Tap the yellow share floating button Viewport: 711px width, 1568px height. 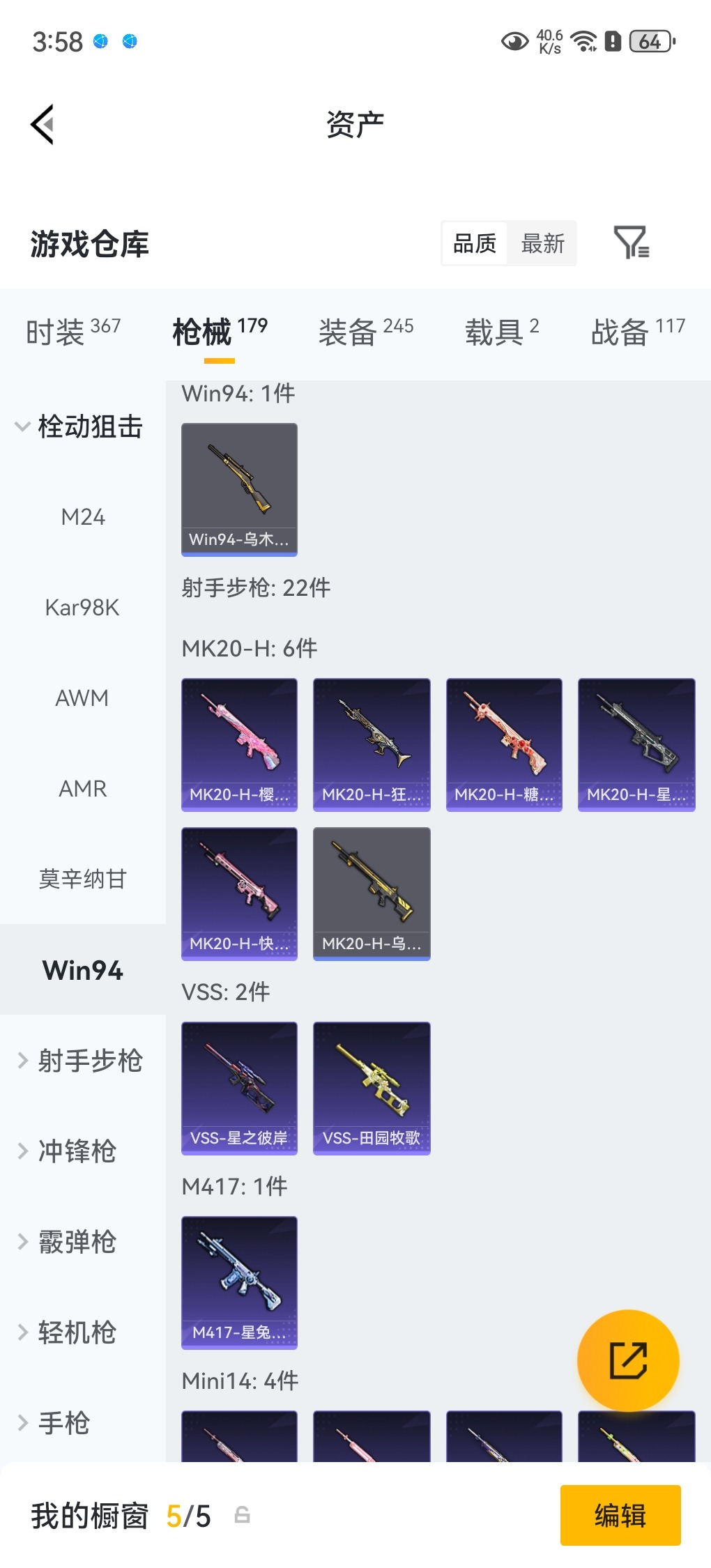coord(629,1359)
